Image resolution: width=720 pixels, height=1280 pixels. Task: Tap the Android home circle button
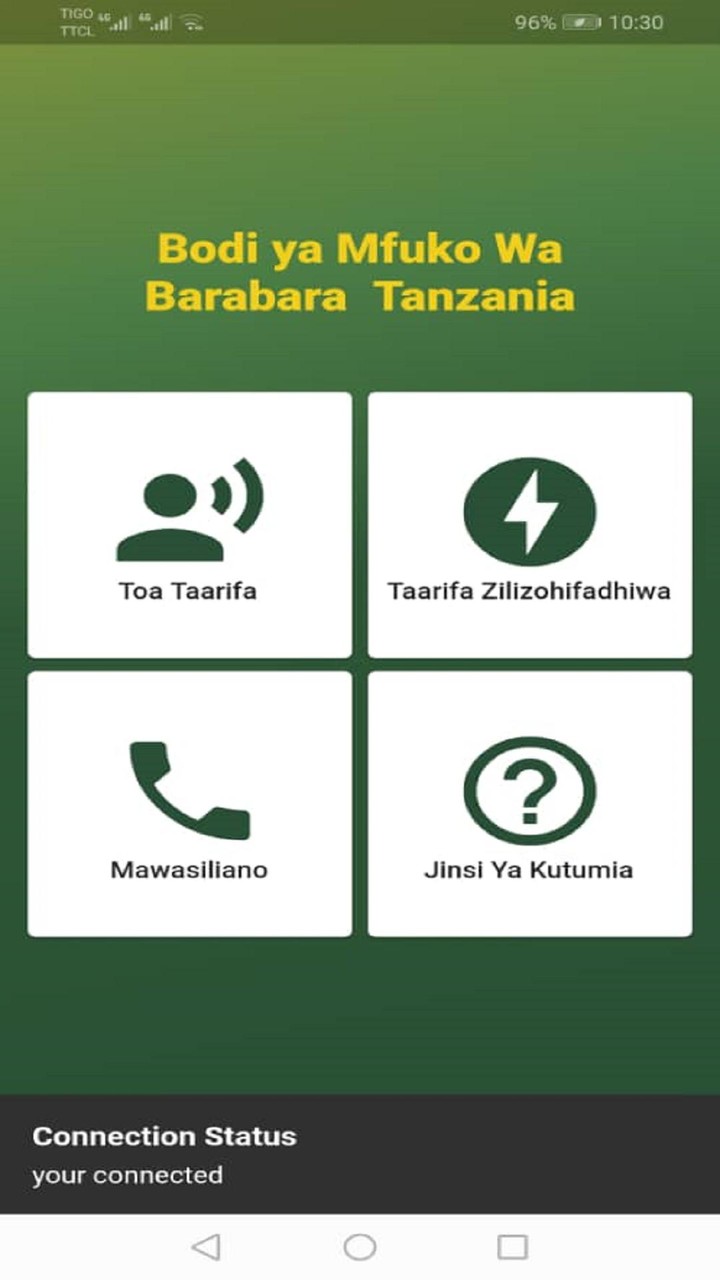(x=359, y=1246)
